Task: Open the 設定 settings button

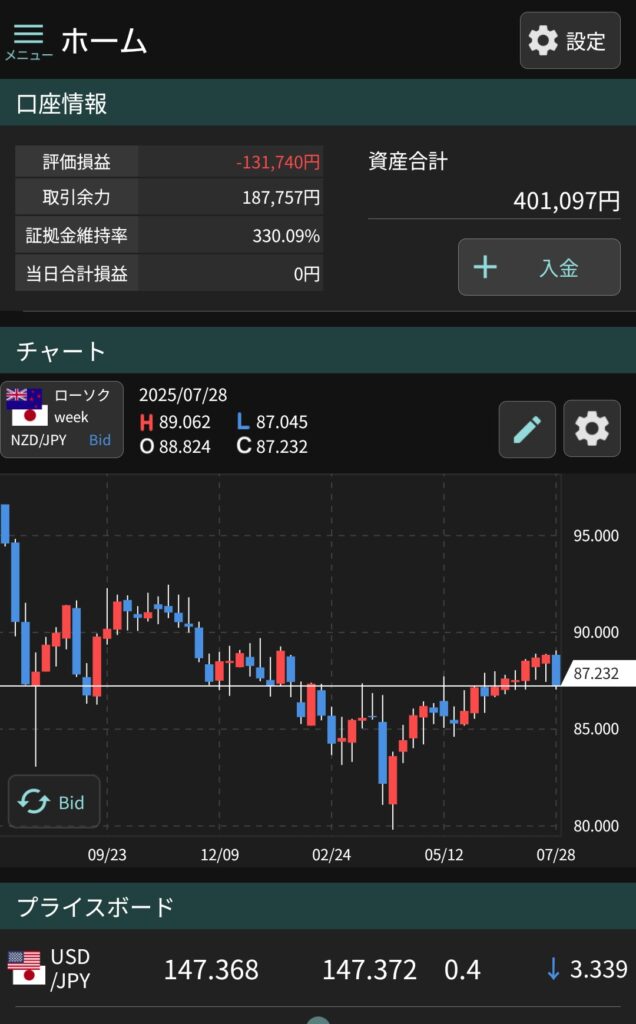Action: pos(569,41)
